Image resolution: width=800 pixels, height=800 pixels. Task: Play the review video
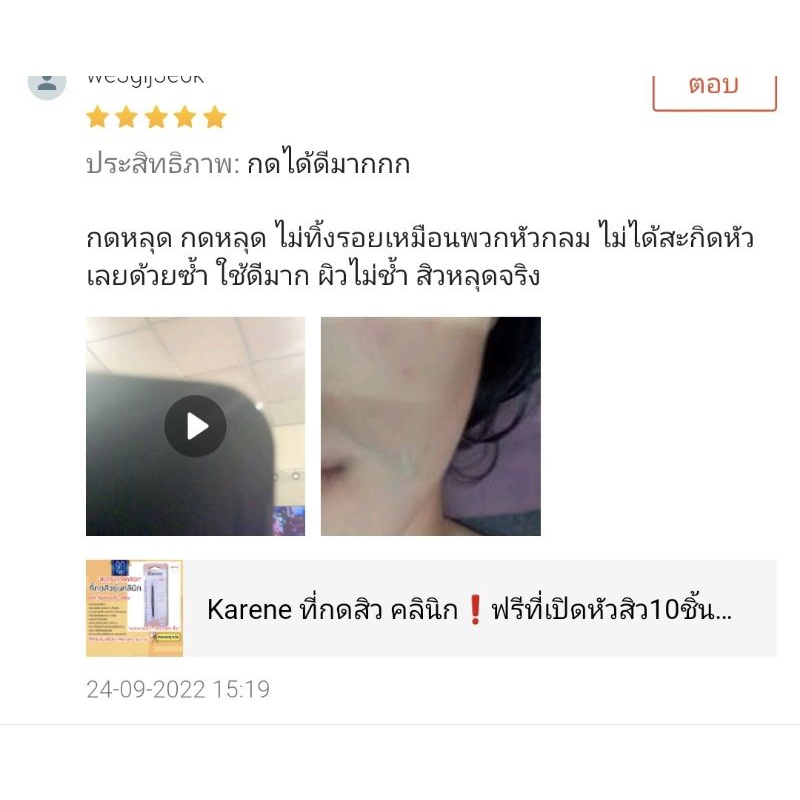(x=195, y=426)
